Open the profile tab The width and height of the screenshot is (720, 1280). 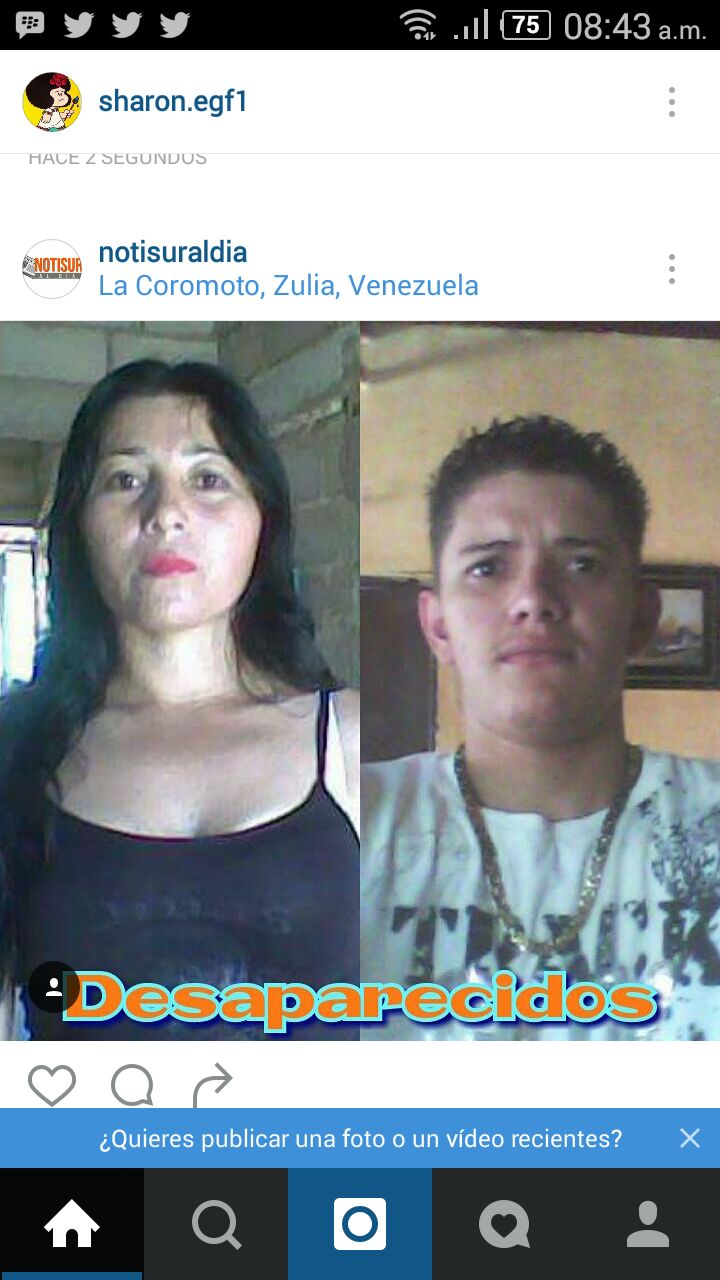648,1224
